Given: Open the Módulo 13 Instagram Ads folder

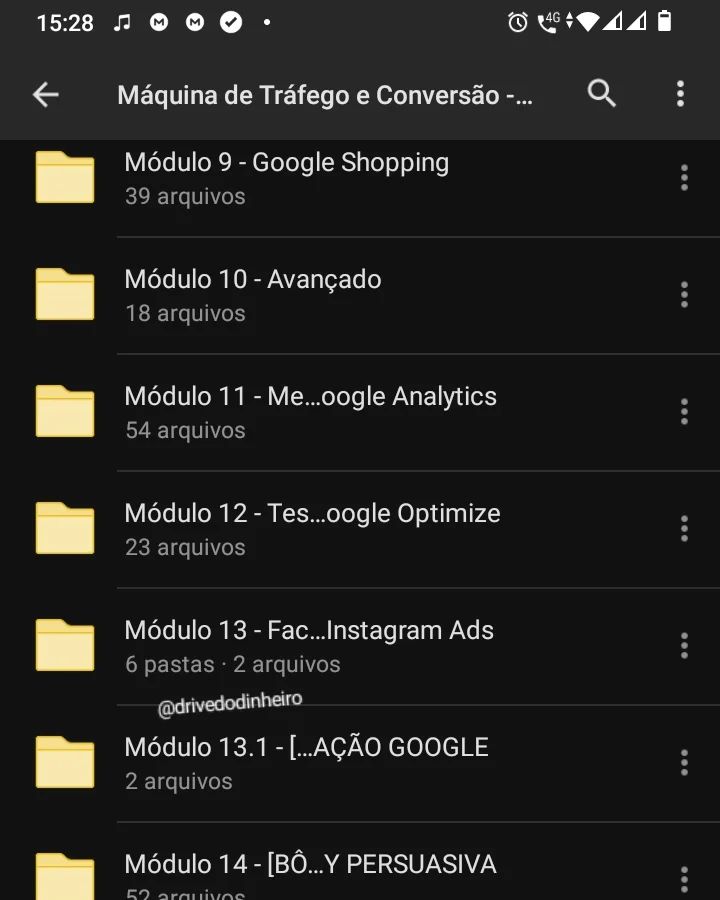Looking at the screenshot, I should tap(309, 646).
